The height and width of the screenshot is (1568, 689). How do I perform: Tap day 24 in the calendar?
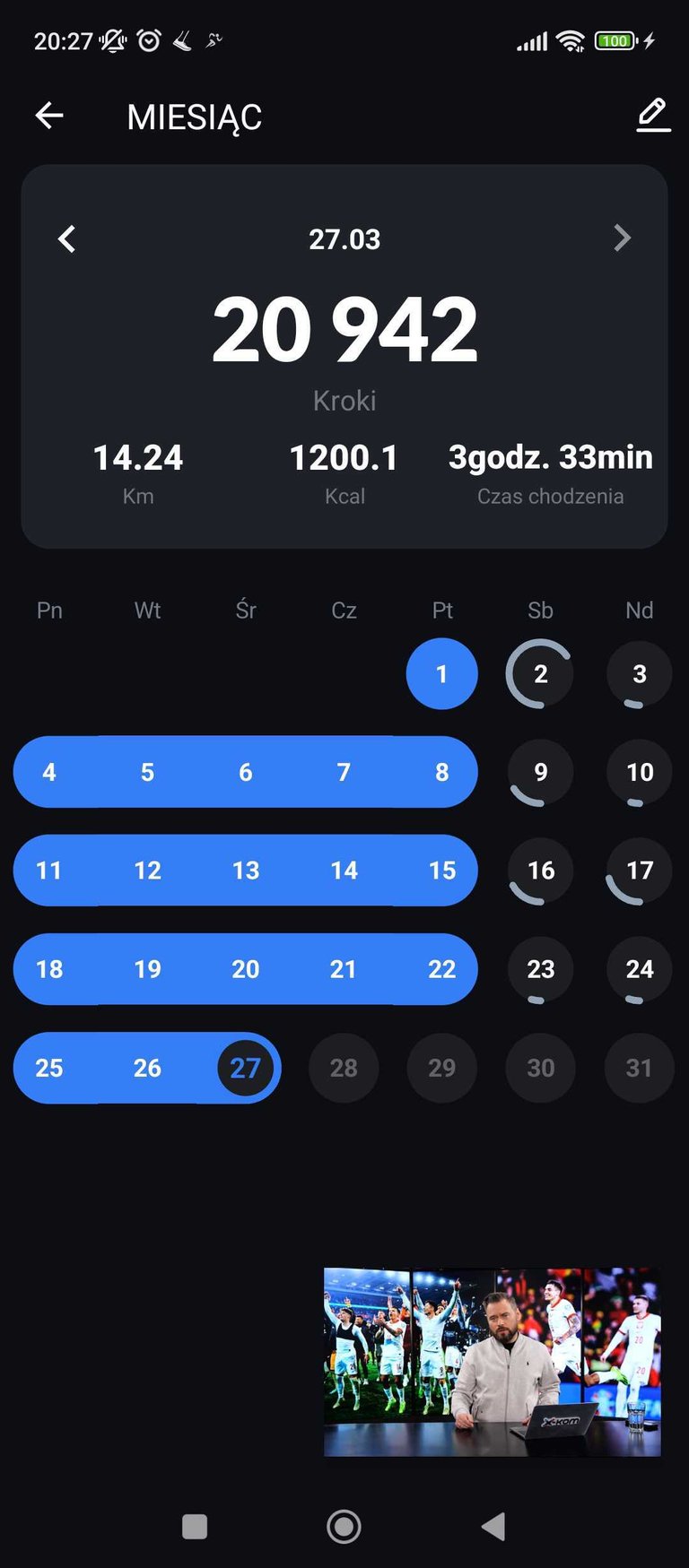[640, 969]
